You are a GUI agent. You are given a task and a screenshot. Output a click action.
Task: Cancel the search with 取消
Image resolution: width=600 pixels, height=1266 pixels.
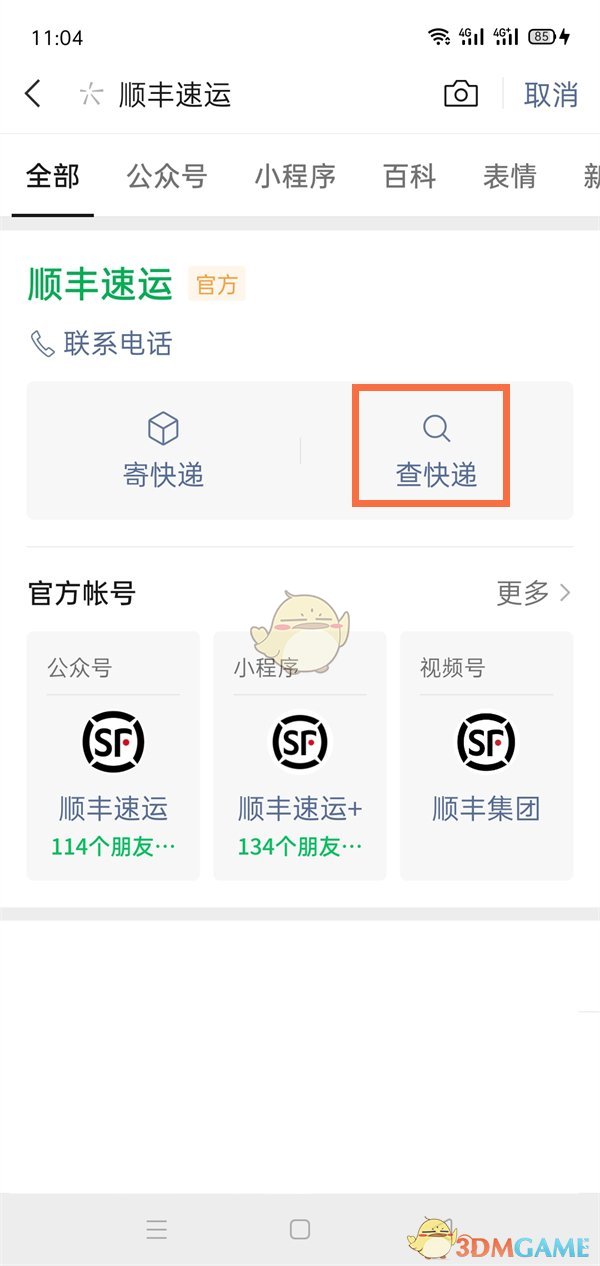tap(551, 95)
